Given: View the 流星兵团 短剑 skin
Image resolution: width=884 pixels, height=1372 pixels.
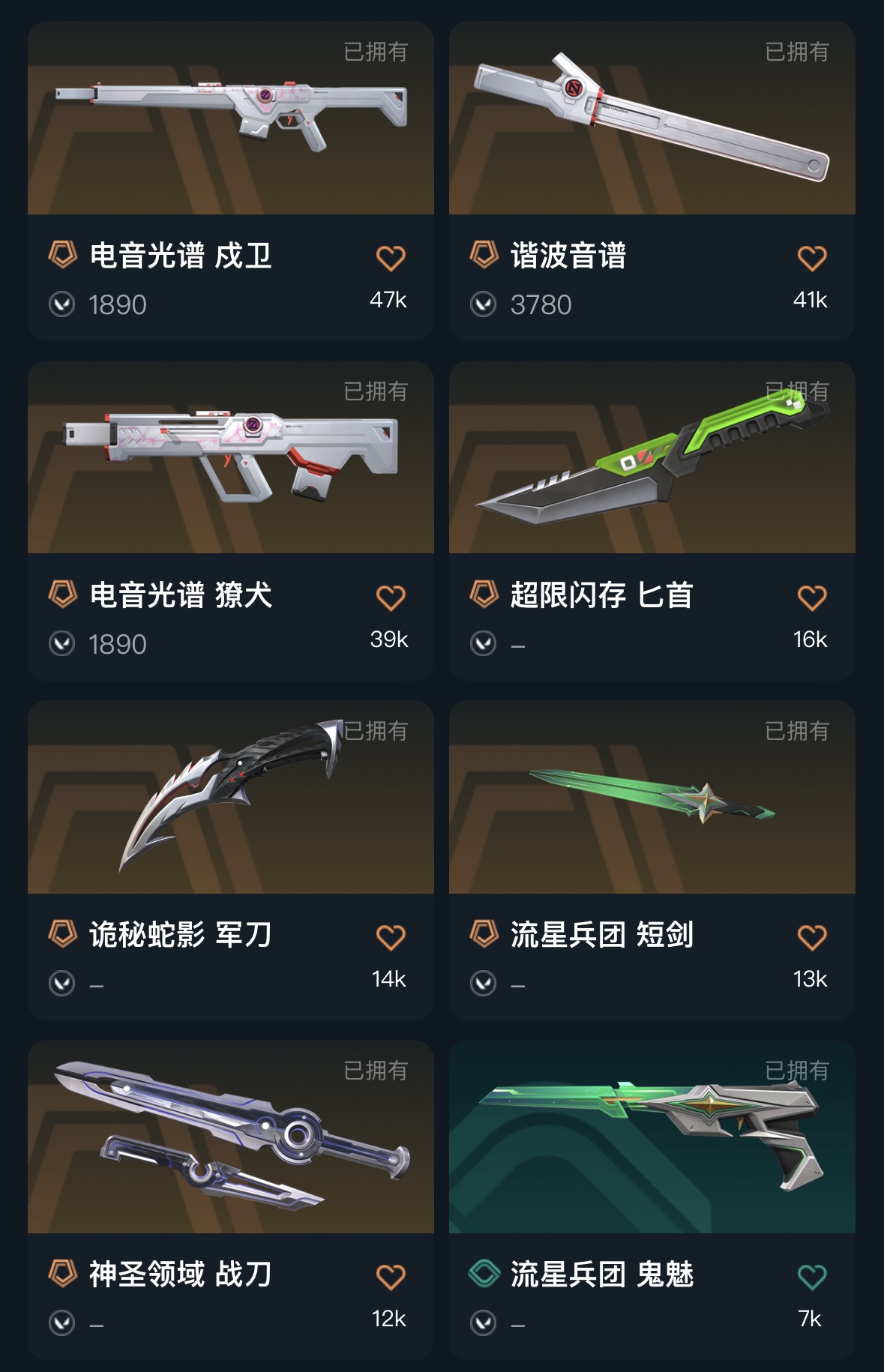Looking at the screenshot, I should point(652,798).
